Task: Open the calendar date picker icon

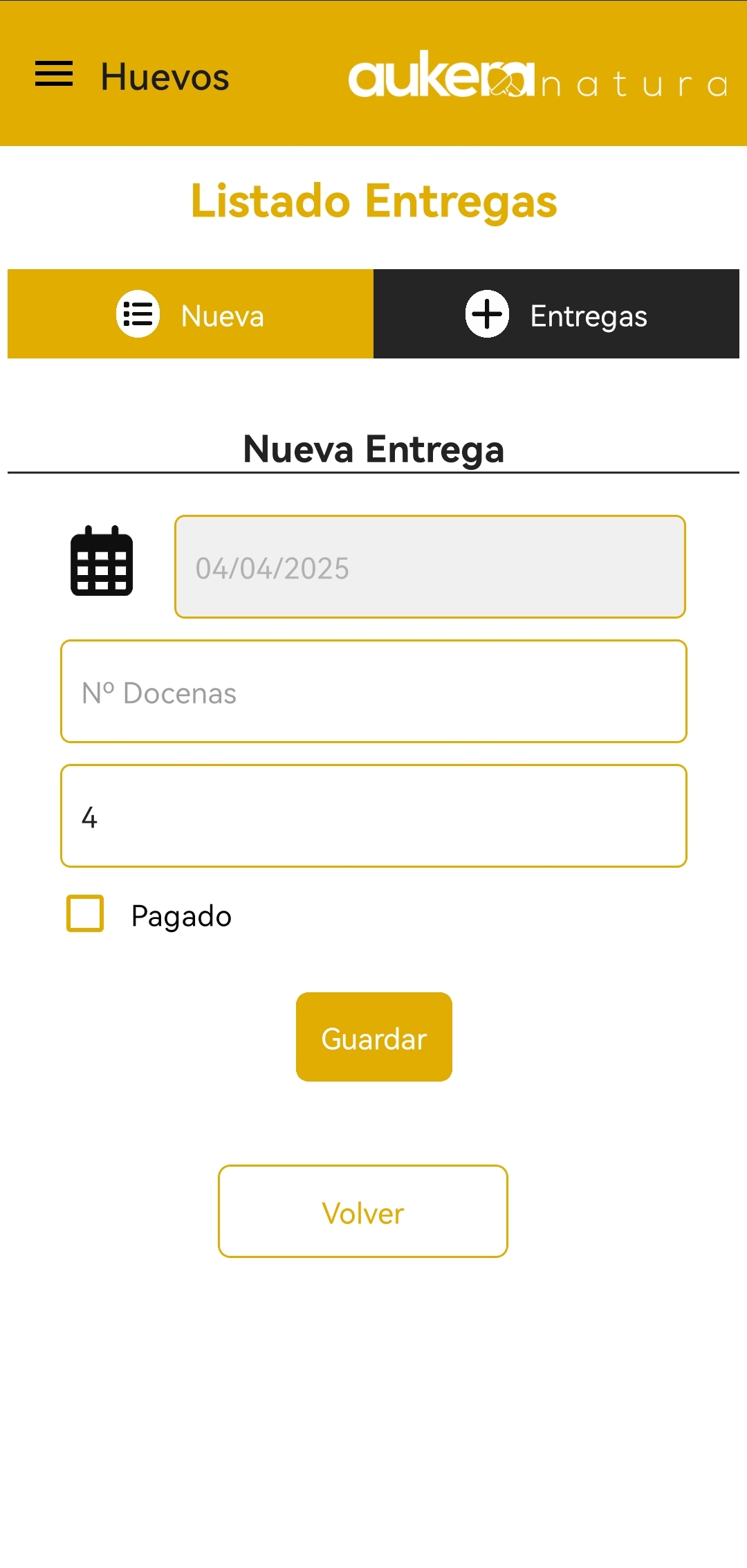Action: click(102, 561)
